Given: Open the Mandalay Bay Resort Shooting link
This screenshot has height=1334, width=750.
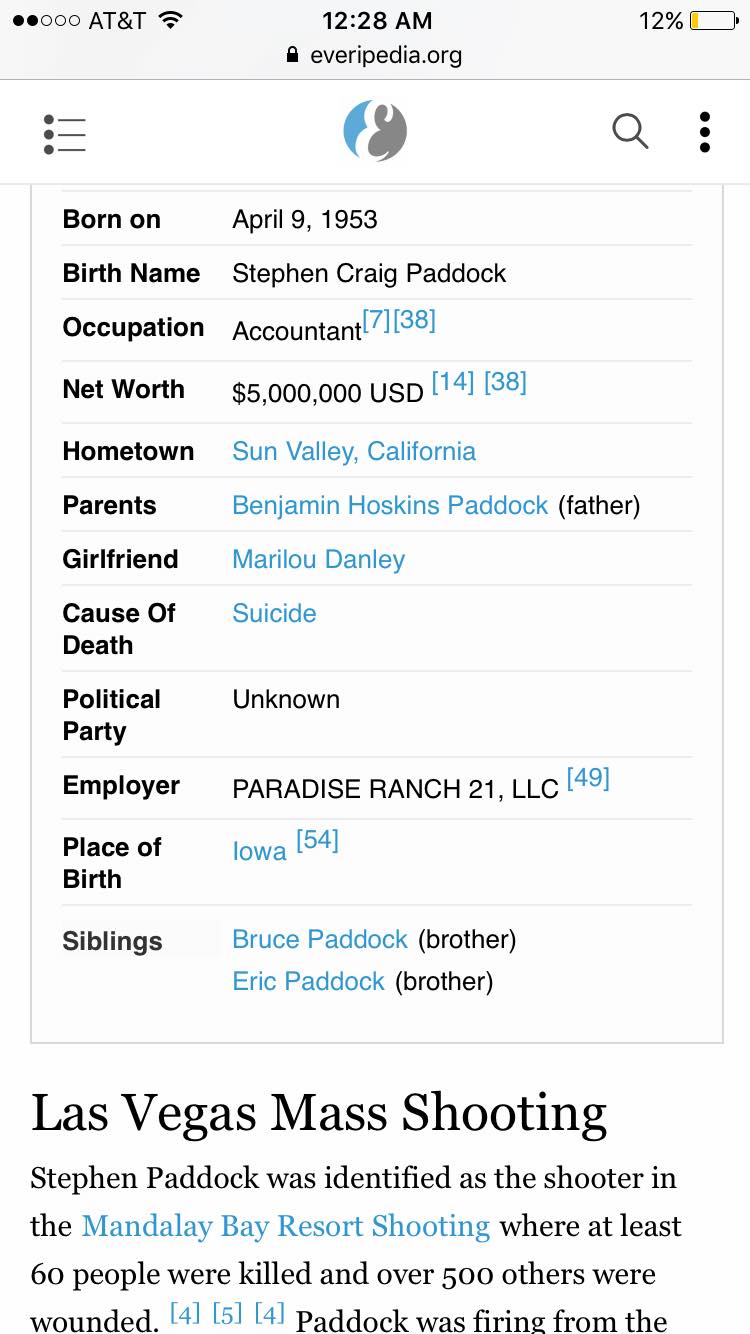Looking at the screenshot, I should coord(285,1226).
